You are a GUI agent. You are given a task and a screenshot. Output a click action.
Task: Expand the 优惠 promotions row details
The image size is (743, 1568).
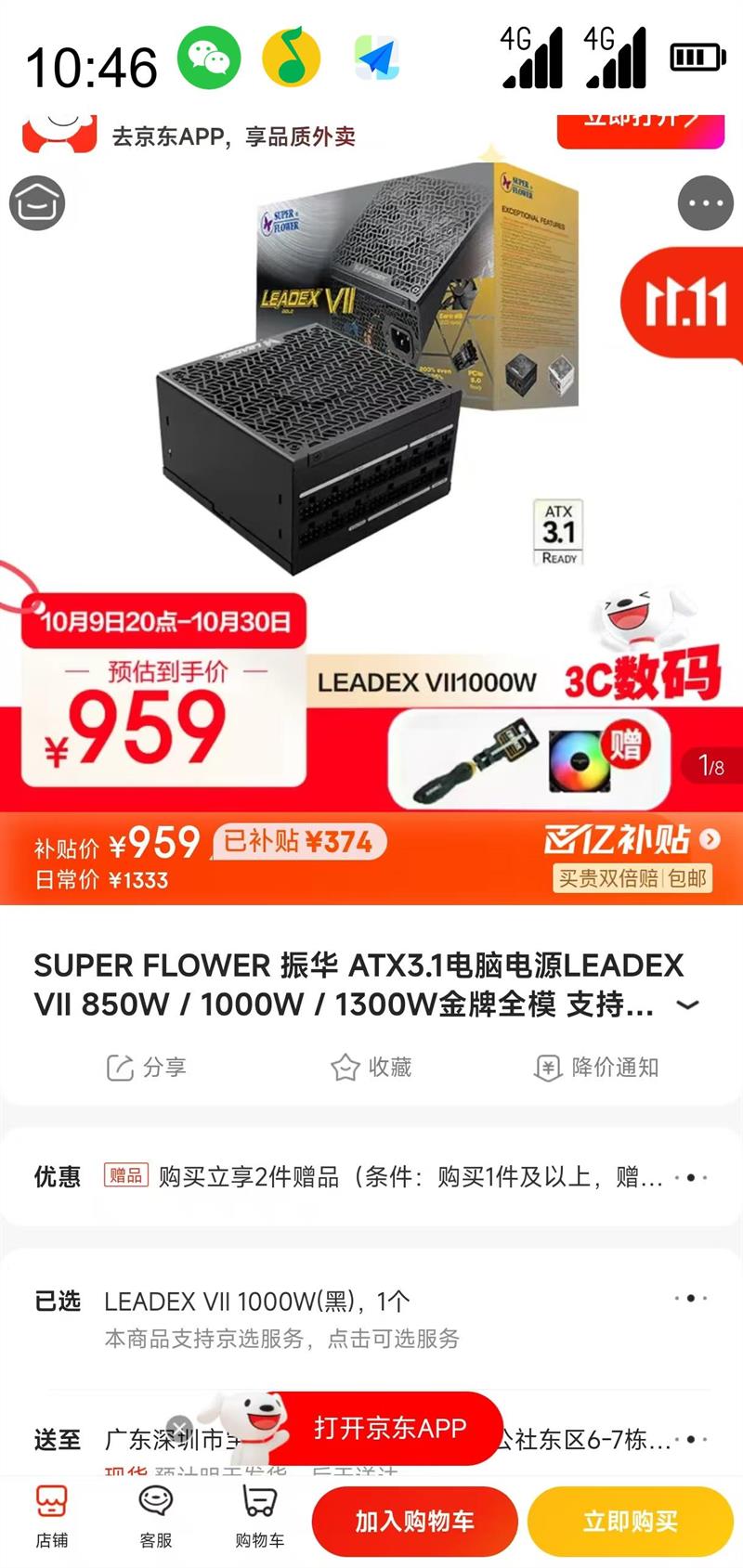[691, 1176]
